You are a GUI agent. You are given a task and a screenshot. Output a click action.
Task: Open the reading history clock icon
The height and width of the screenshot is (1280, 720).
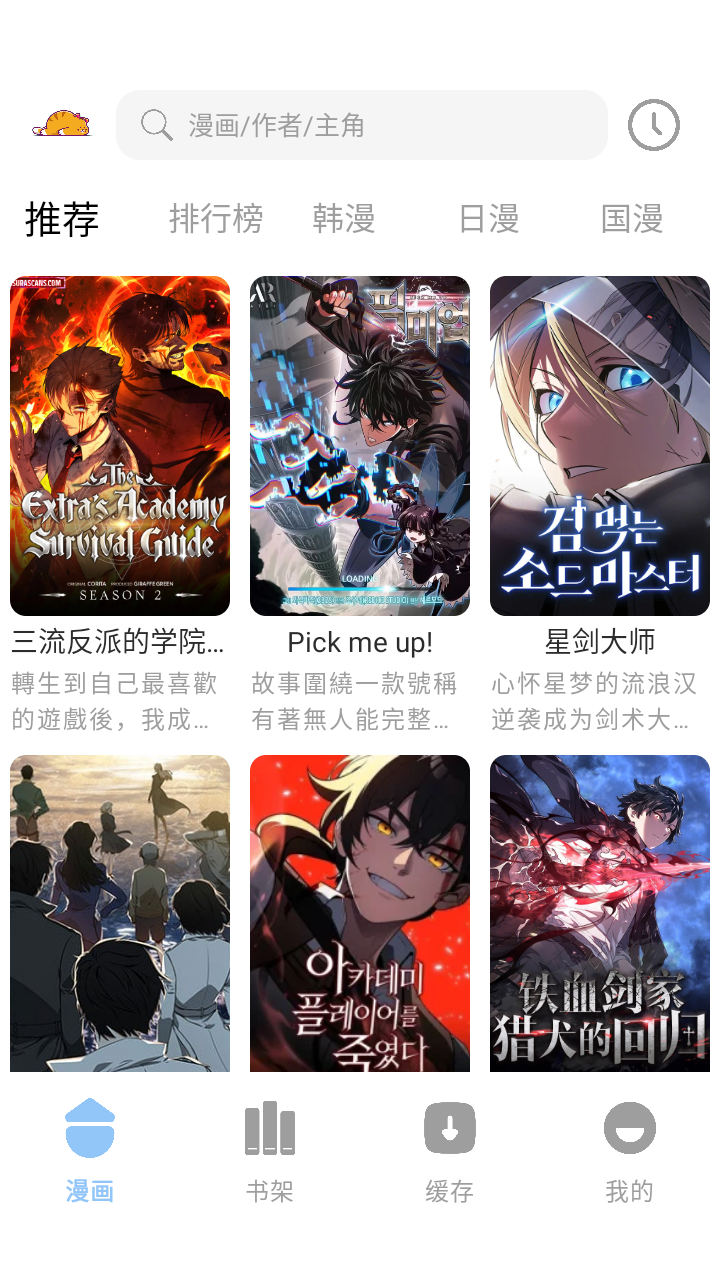[653, 125]
